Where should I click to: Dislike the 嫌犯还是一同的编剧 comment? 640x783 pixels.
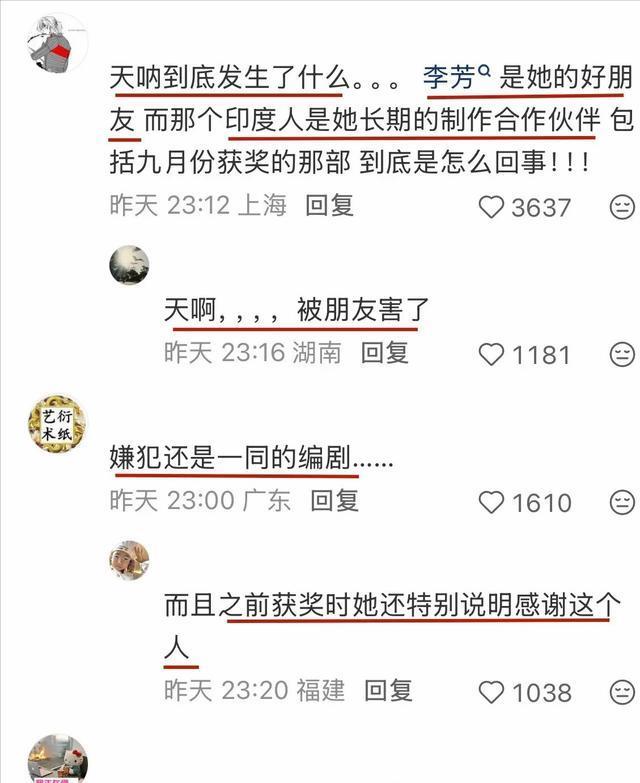pos(622,501)
